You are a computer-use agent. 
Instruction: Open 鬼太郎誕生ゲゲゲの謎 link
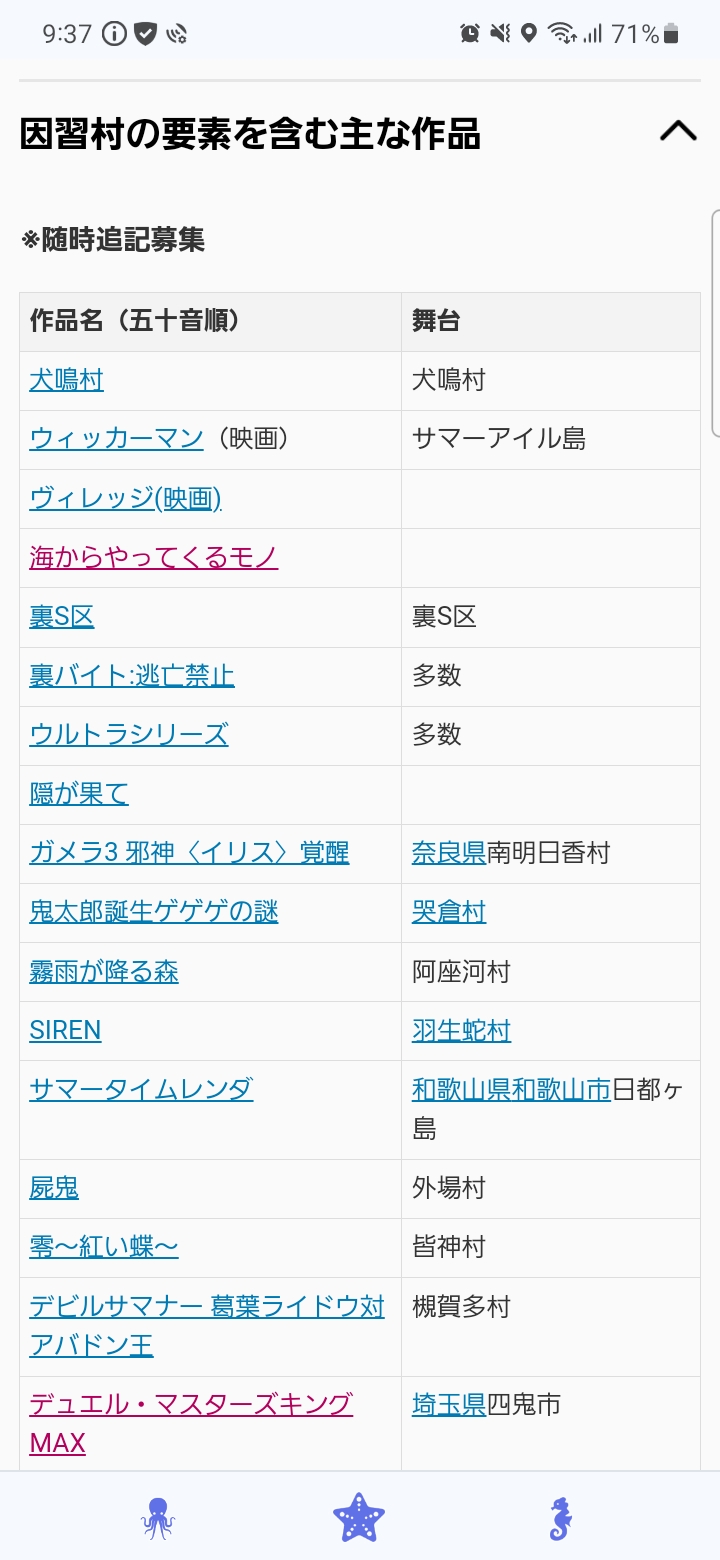coord(154,911)
